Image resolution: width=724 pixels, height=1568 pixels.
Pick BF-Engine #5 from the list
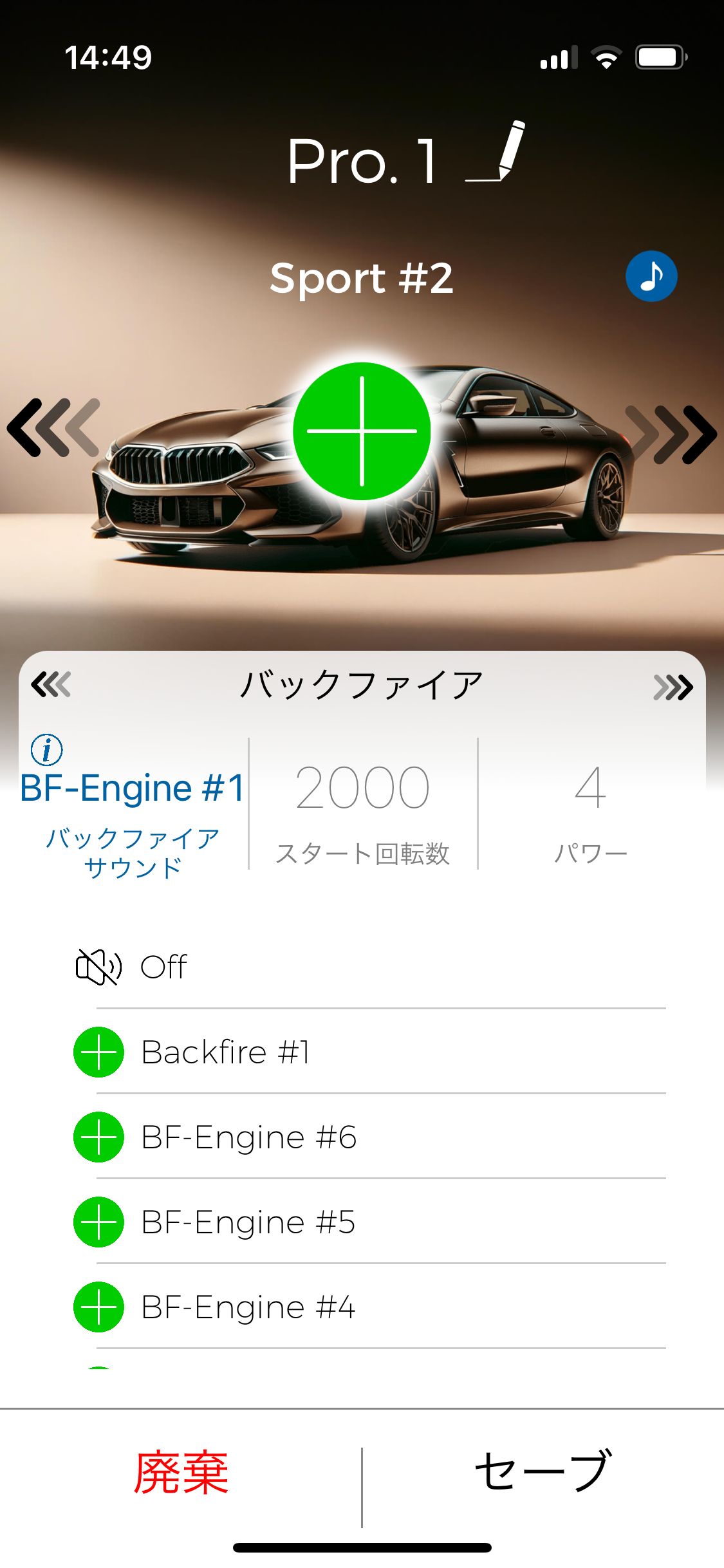[248, 1222]
